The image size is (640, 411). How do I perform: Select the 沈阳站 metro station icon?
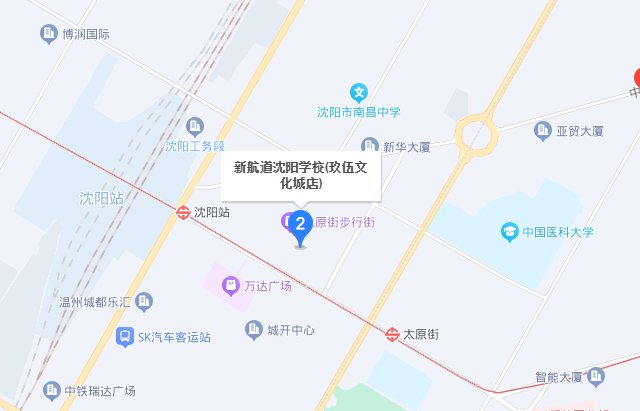[x=183, y=212]
